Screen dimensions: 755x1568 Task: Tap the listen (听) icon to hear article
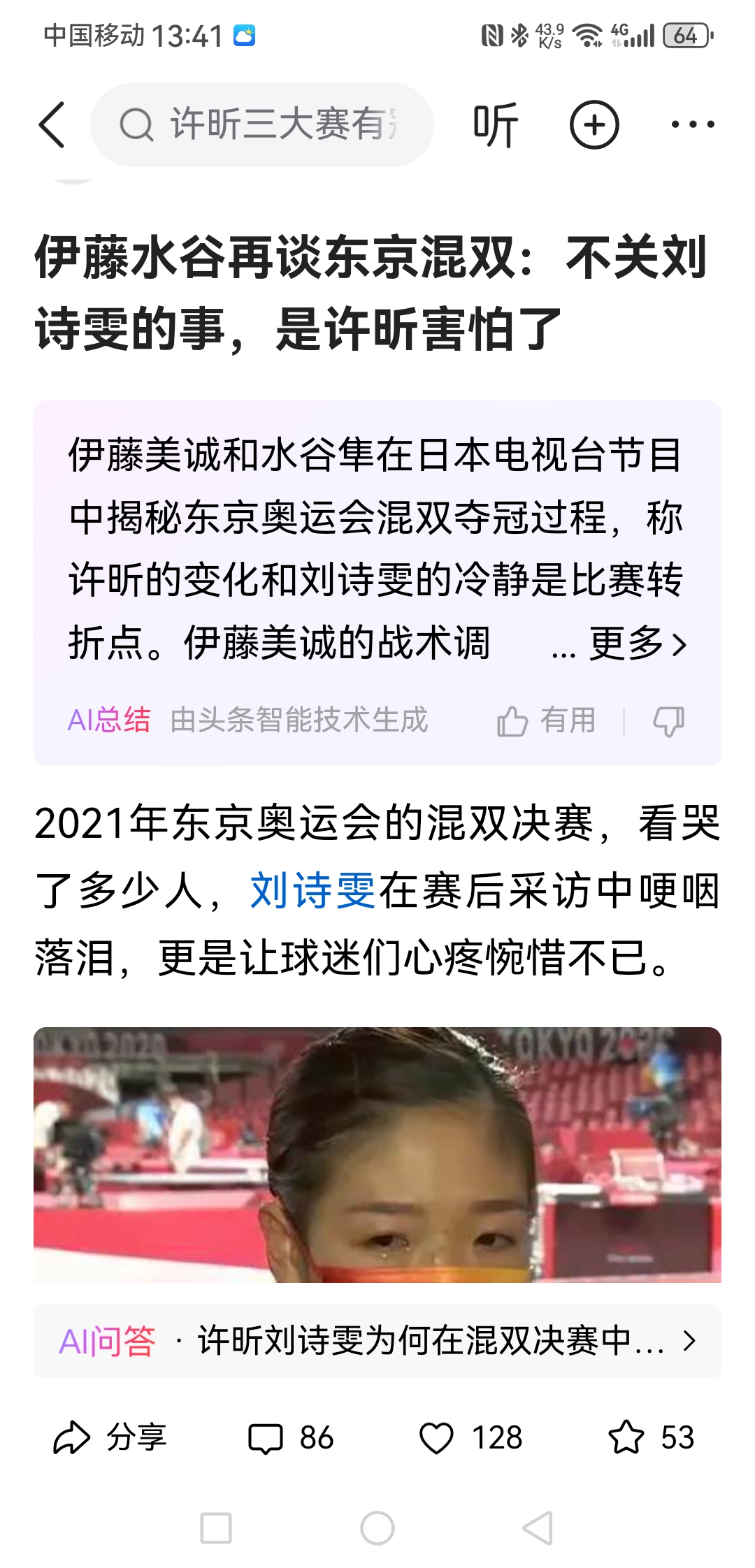click(x=498, y=126)
